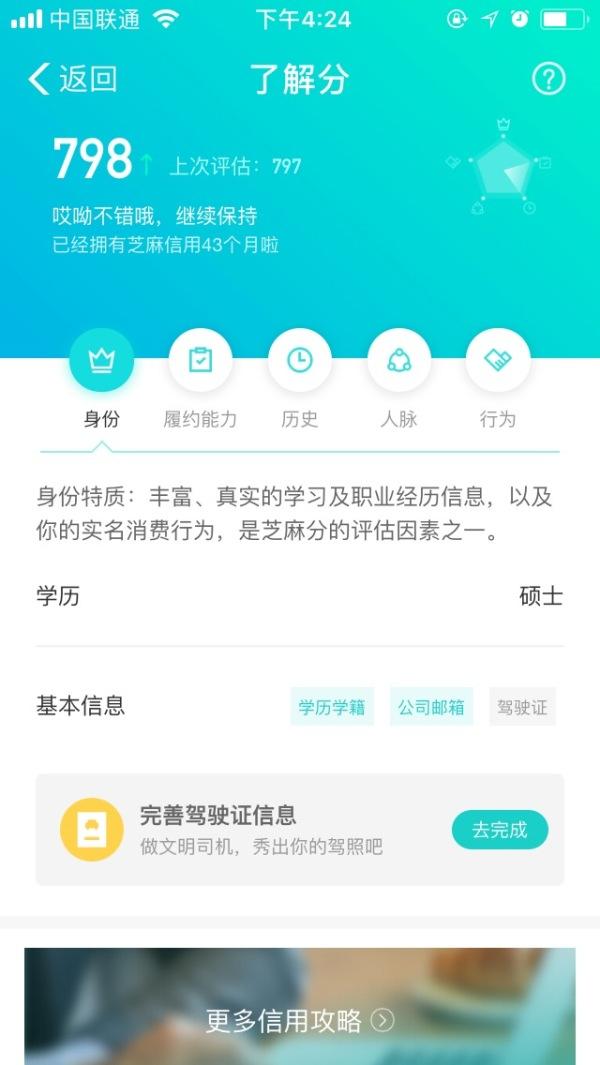The height and width of the screenshot is (1065, 600).
Task: Go back using 返回 arrow
Action: (x=72, y=79)
